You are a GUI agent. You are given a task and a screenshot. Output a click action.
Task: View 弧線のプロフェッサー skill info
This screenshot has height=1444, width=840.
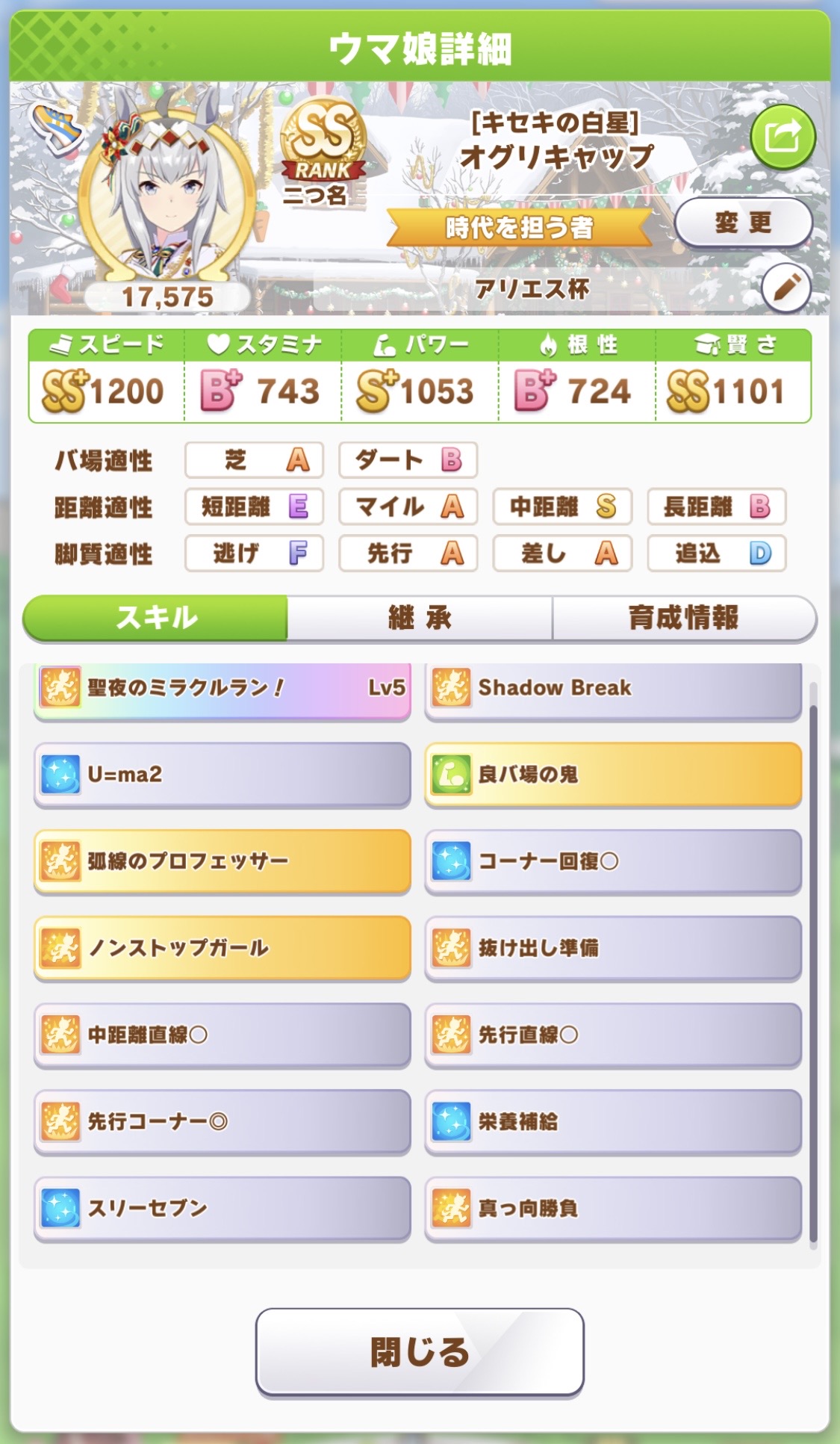pyautogui.click(x=223, y=861)
